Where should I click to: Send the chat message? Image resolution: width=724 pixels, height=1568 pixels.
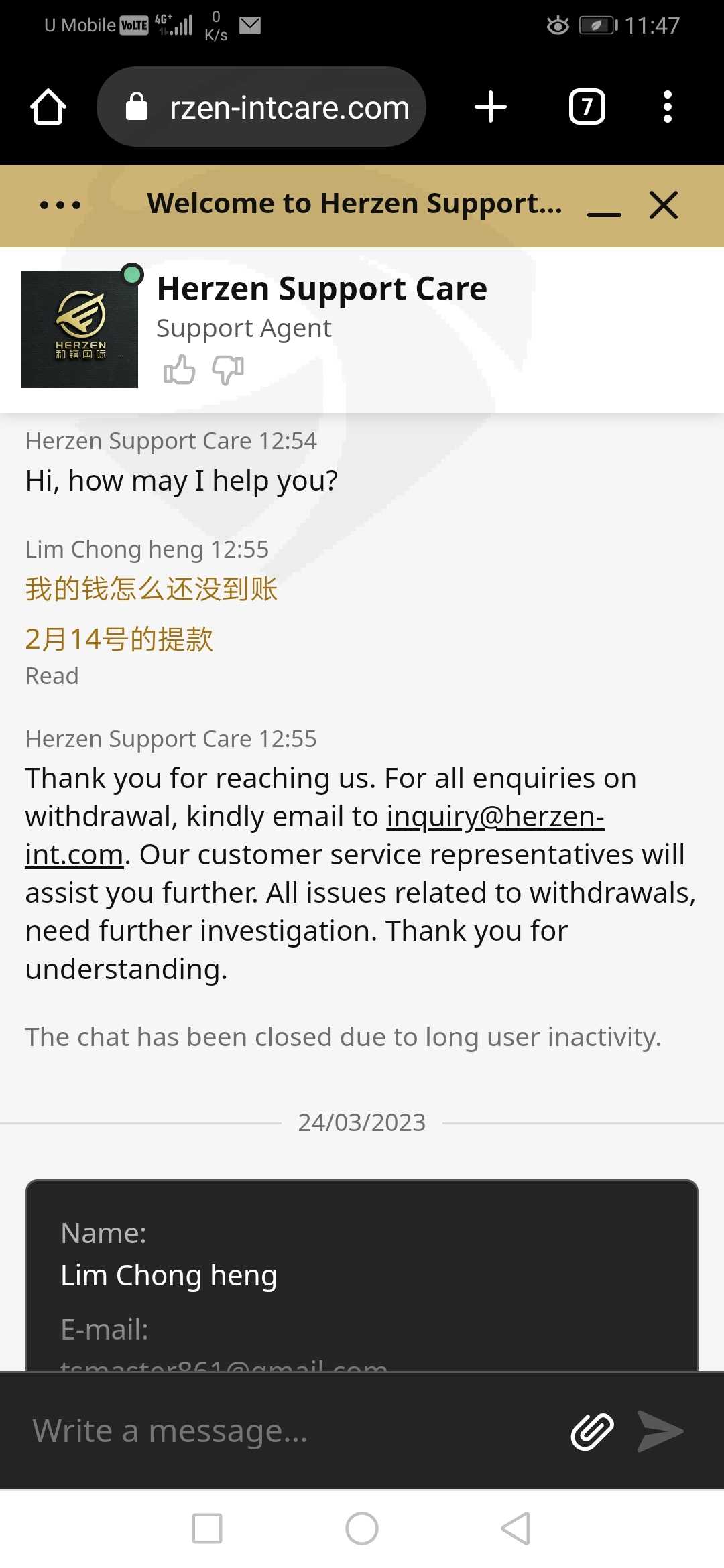coord(660,1431)
